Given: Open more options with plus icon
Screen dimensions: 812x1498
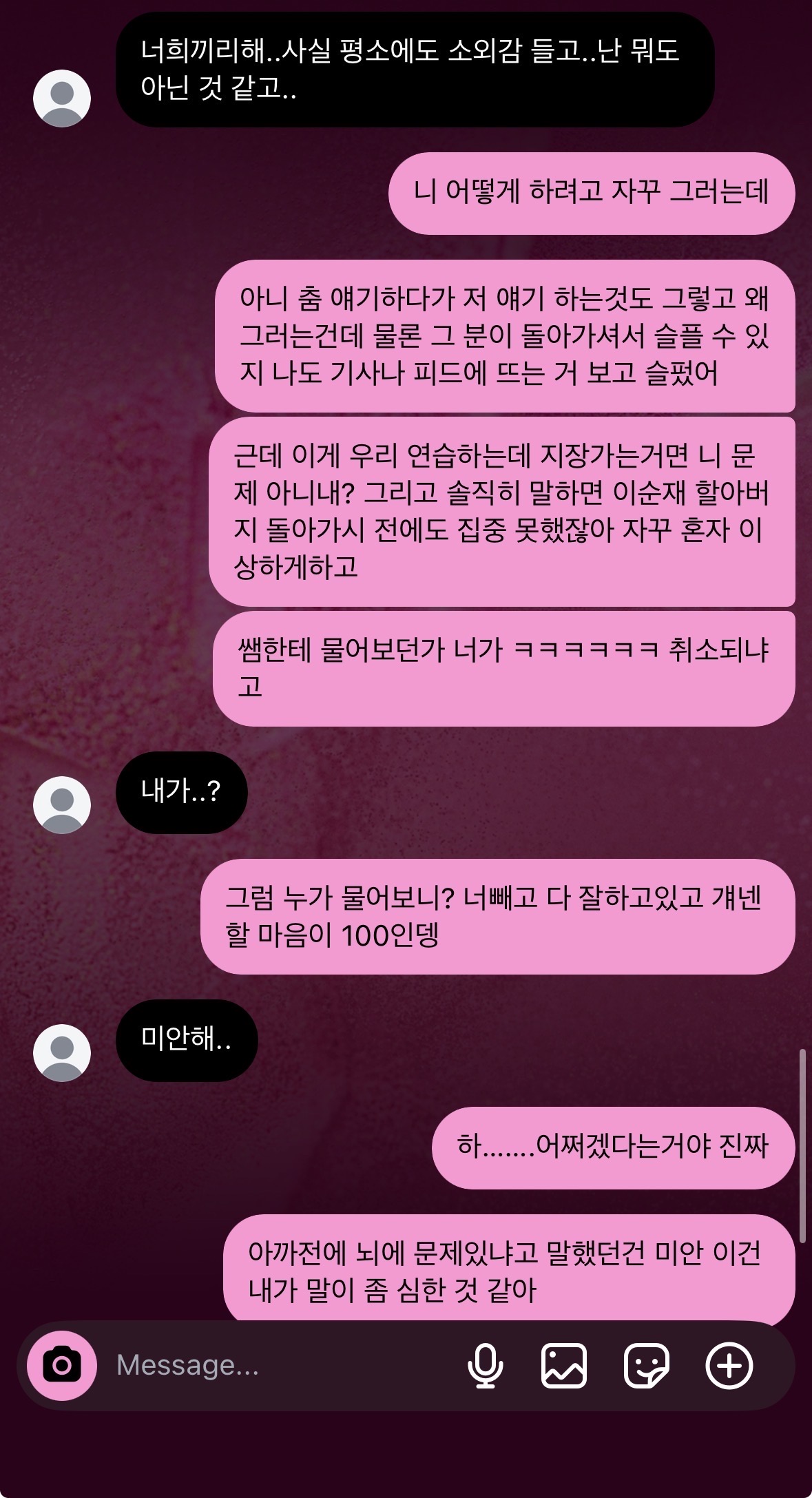Looking at the screenshot, I should click(x=729, y=1365).
